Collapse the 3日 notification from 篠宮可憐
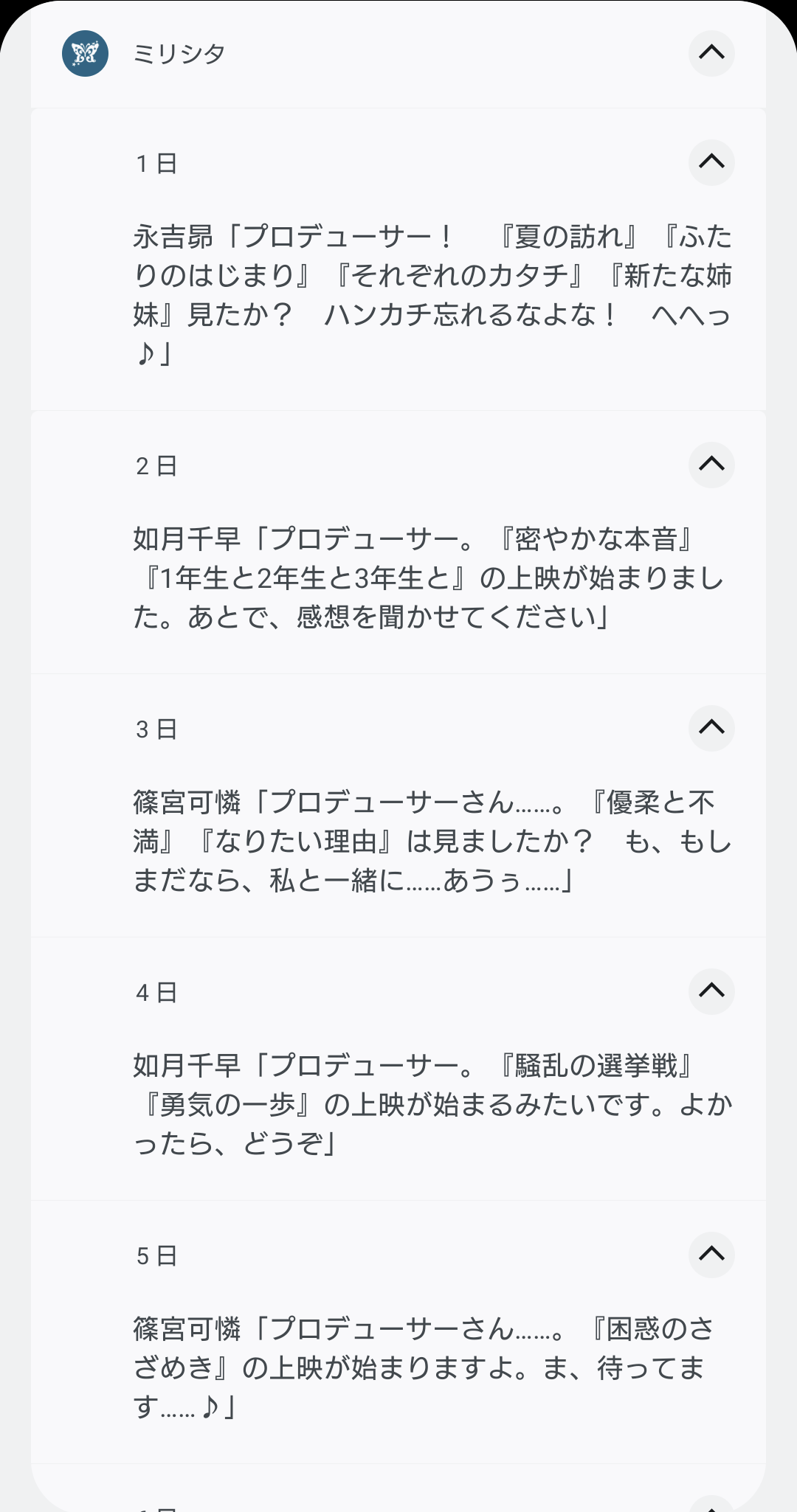797x1512 pixels. 711,728
